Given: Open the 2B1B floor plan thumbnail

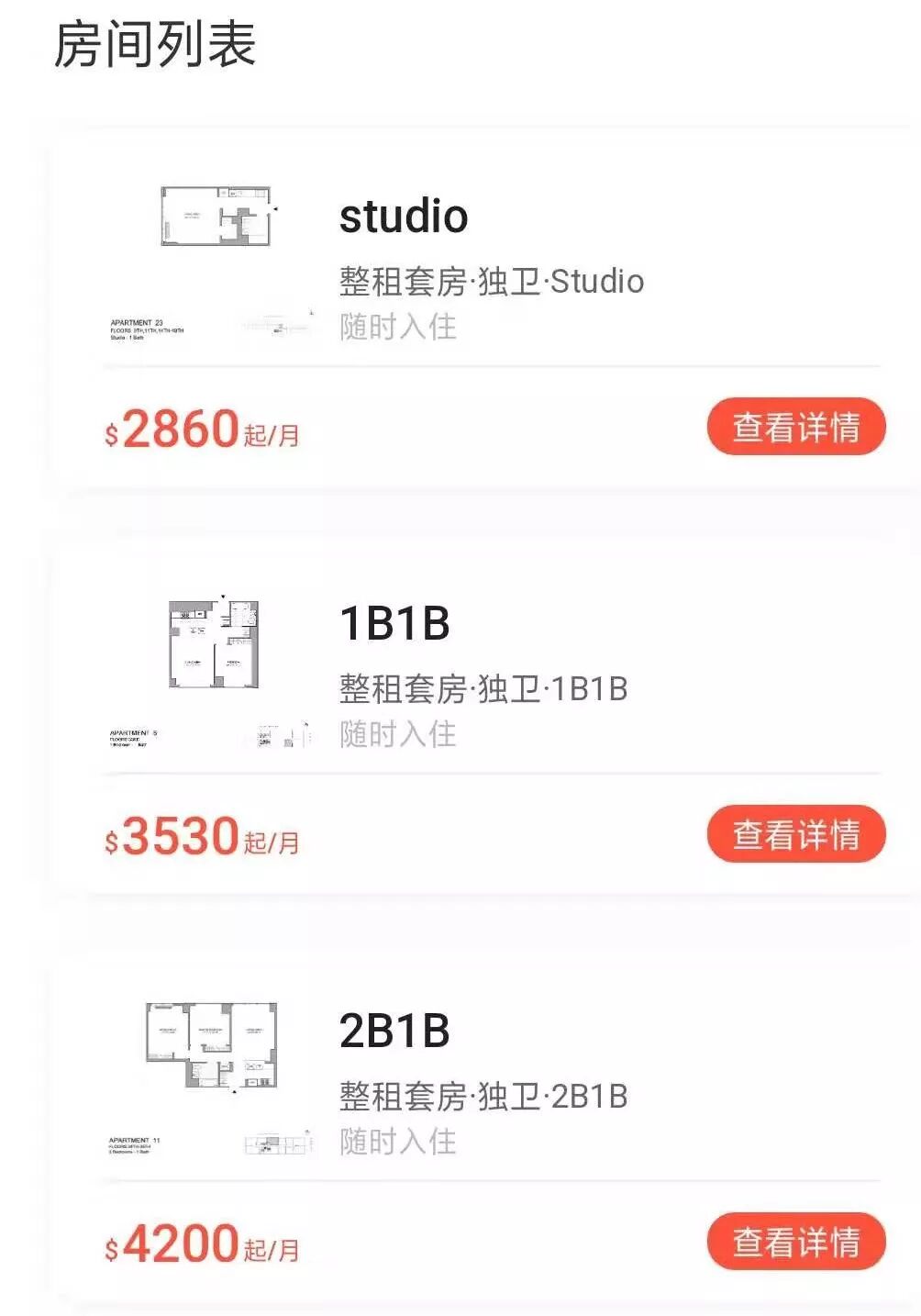Looking at the screenshot, I should (211, 1078).
